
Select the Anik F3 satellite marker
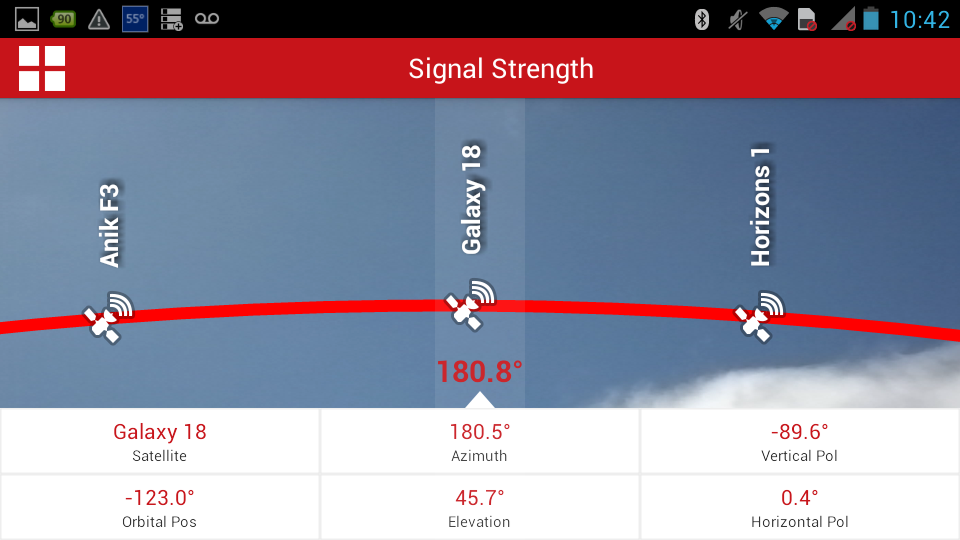pyautogui.click(x=108, y=317)
